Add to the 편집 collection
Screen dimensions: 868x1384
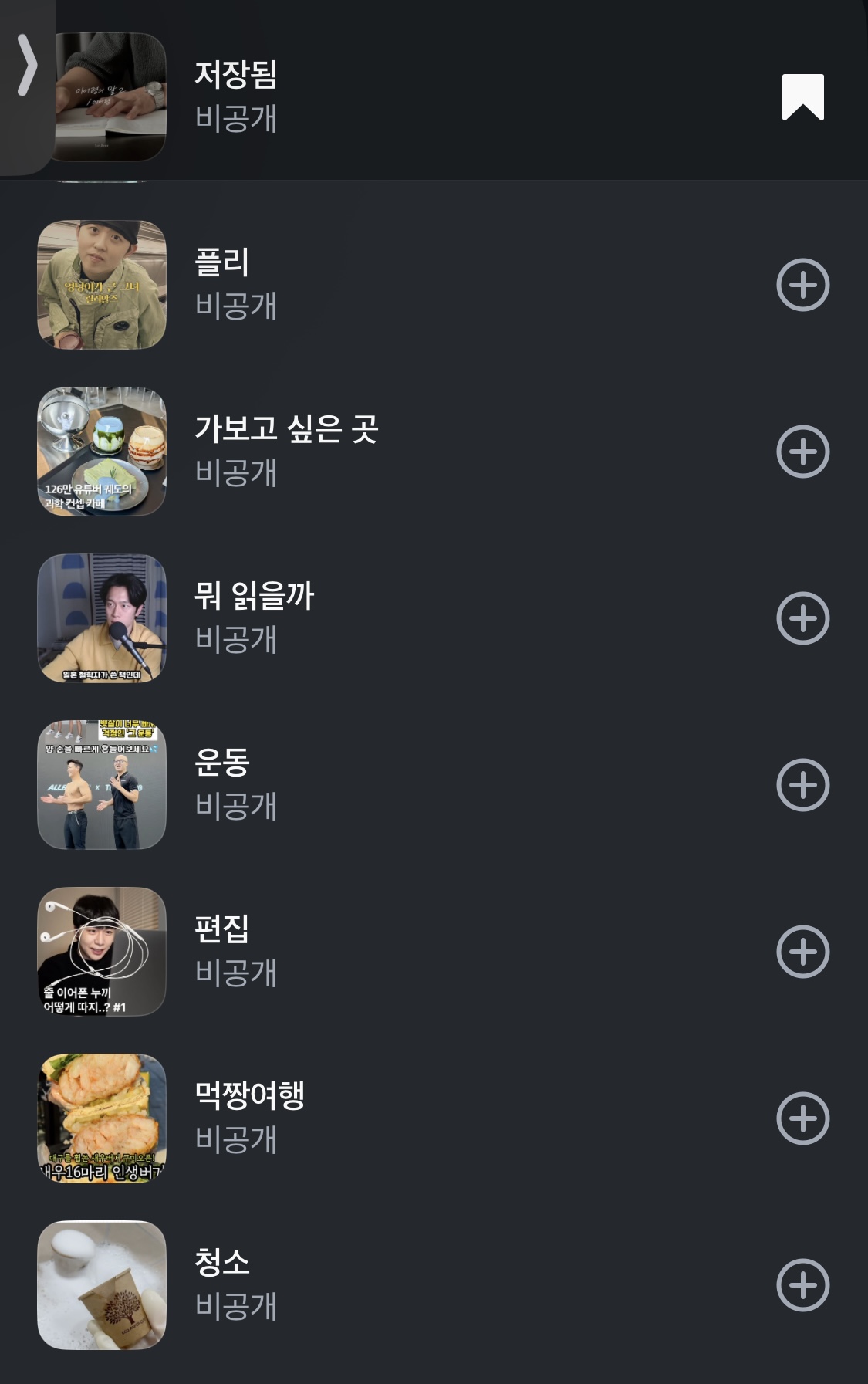click(802, 952)
